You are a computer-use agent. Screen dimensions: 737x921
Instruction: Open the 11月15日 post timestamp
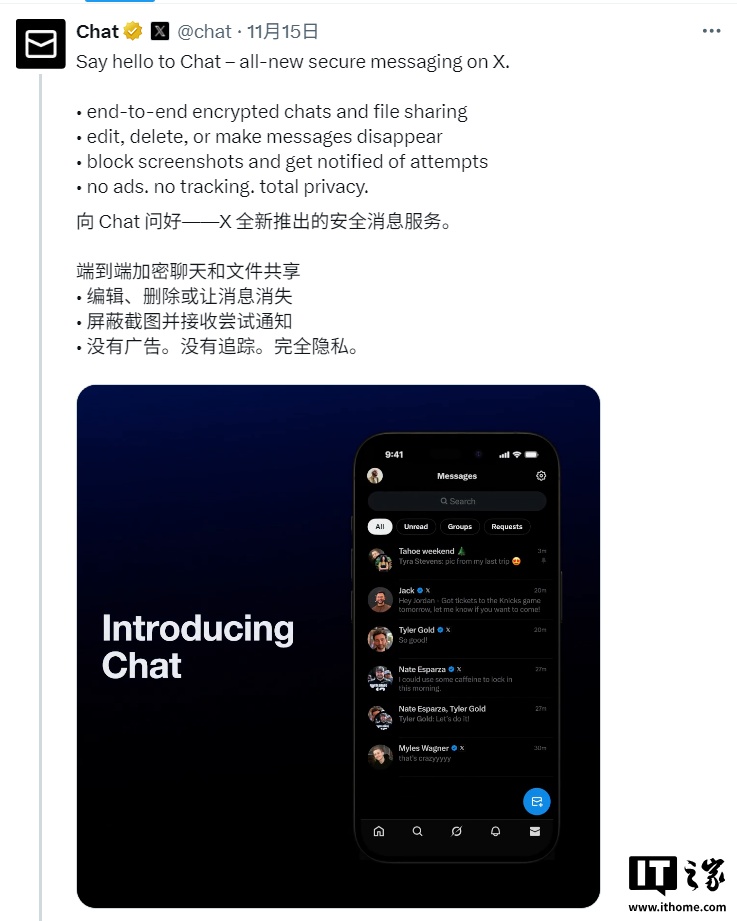coord(284,32)
